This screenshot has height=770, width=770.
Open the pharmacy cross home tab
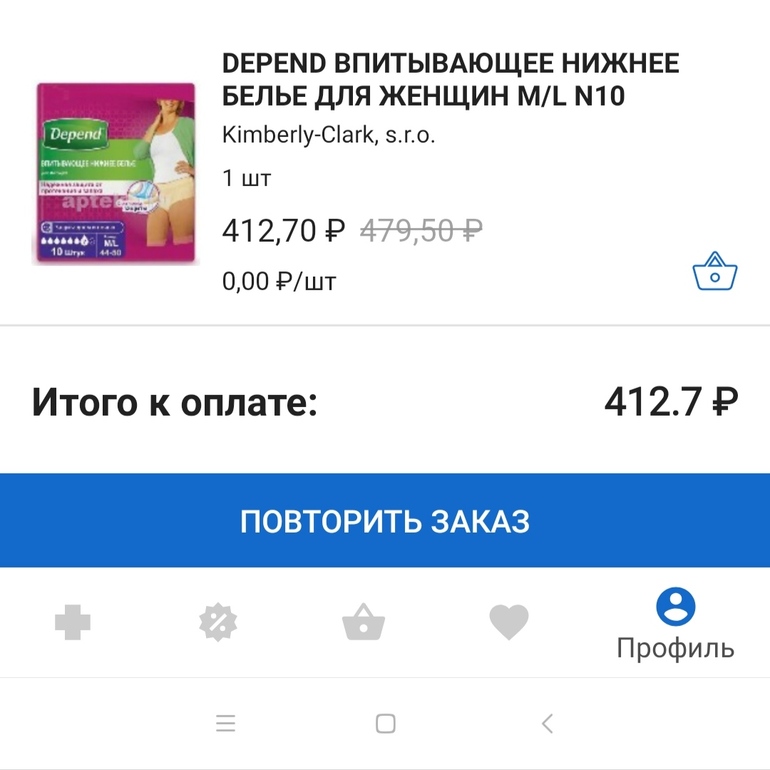pos(72,624)
